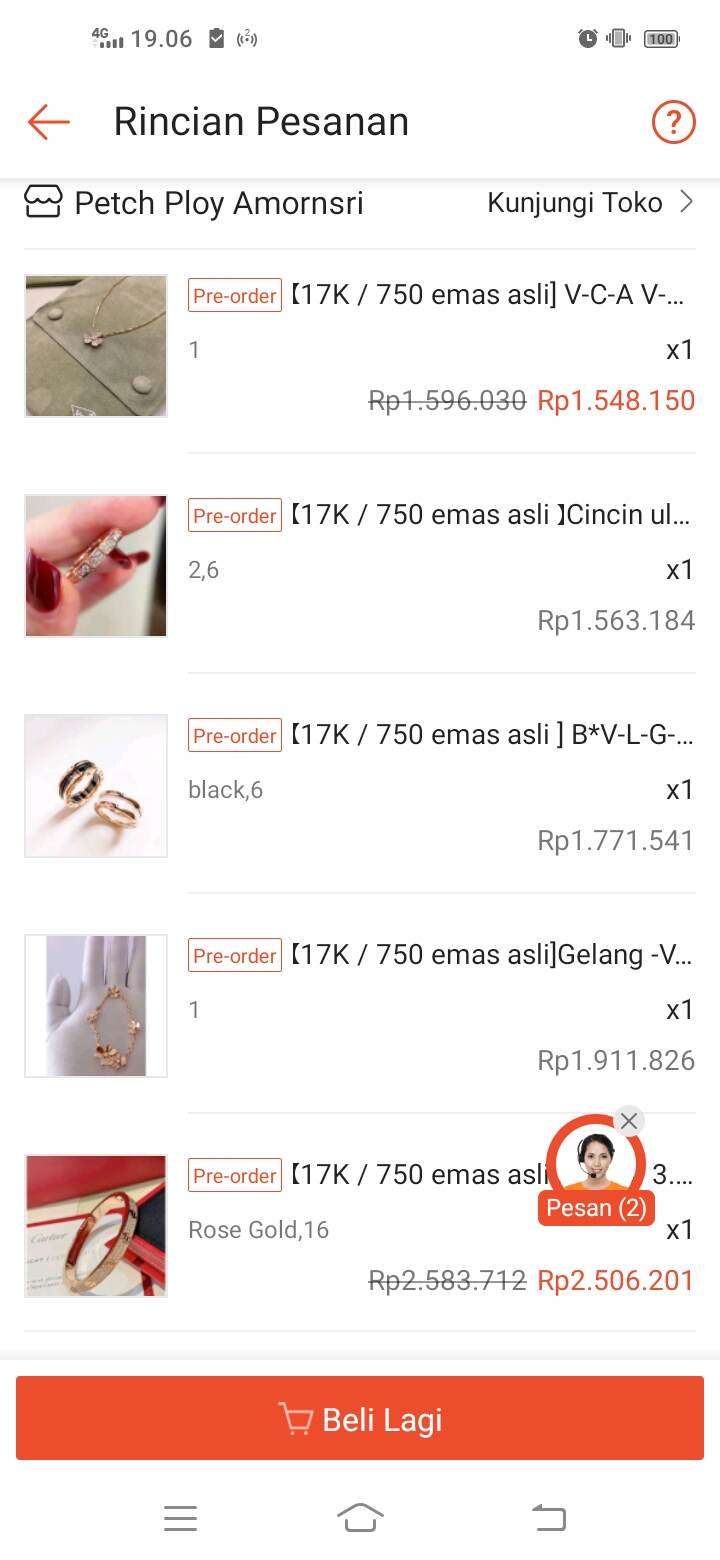Visit the store via Kunjungi Toko link
Image resolution: width=720 pixels, height=1560 pixels.
tap(573, 202)
